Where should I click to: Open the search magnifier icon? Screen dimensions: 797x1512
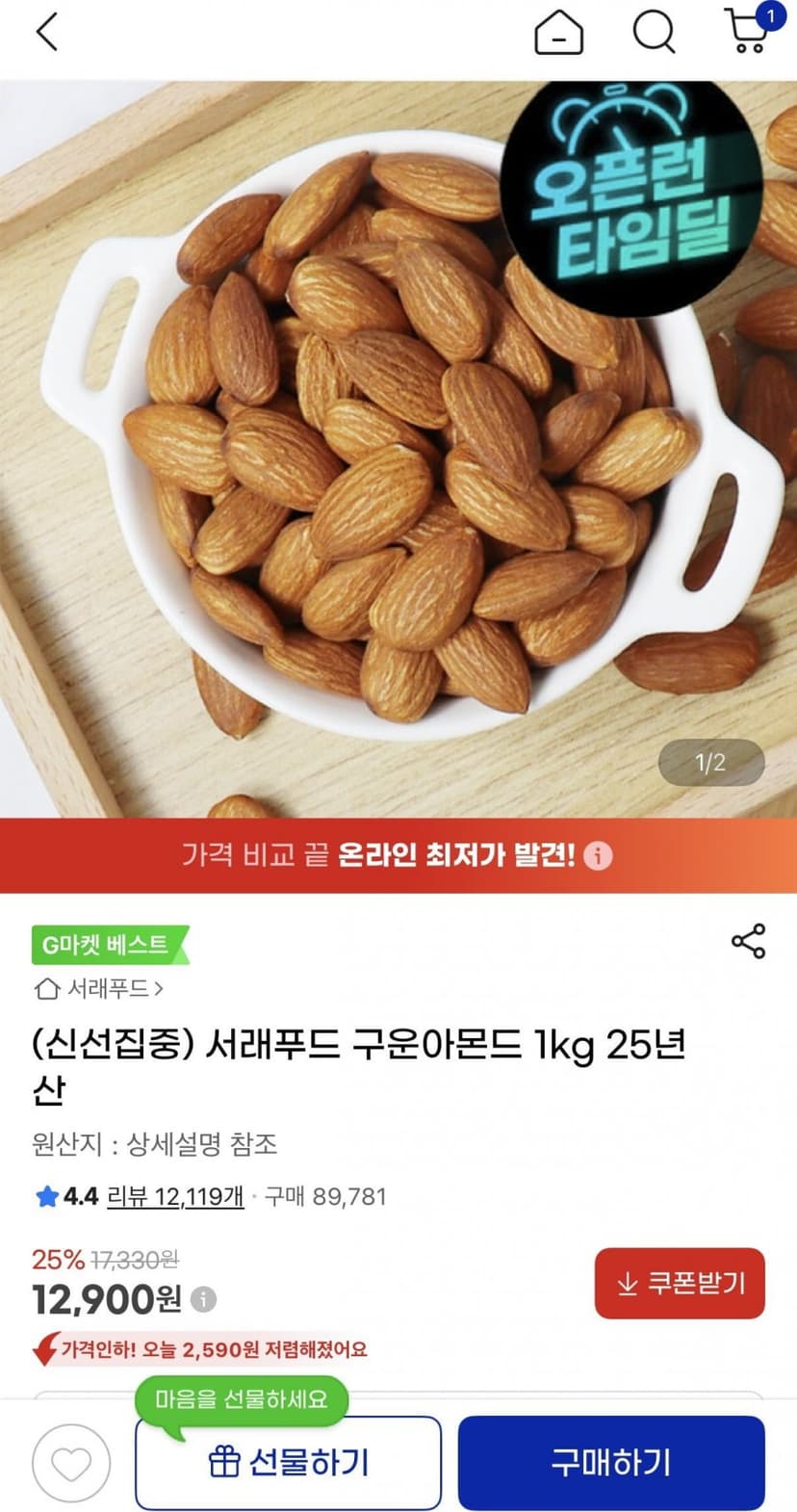pos(654,33)
